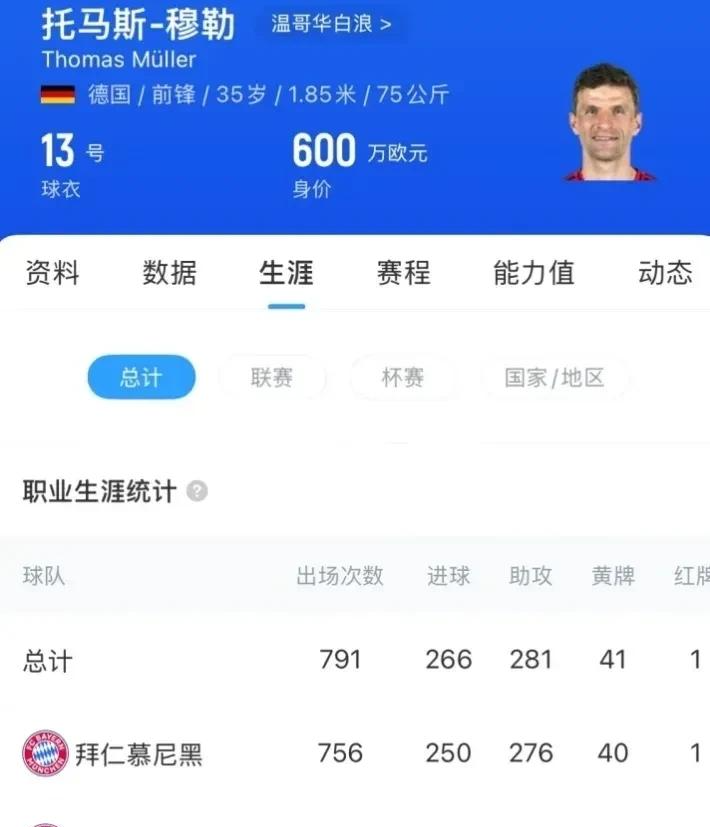Switch to the 数据 tab
Viewport: 710px width, 827px height.
pos(169,273)
